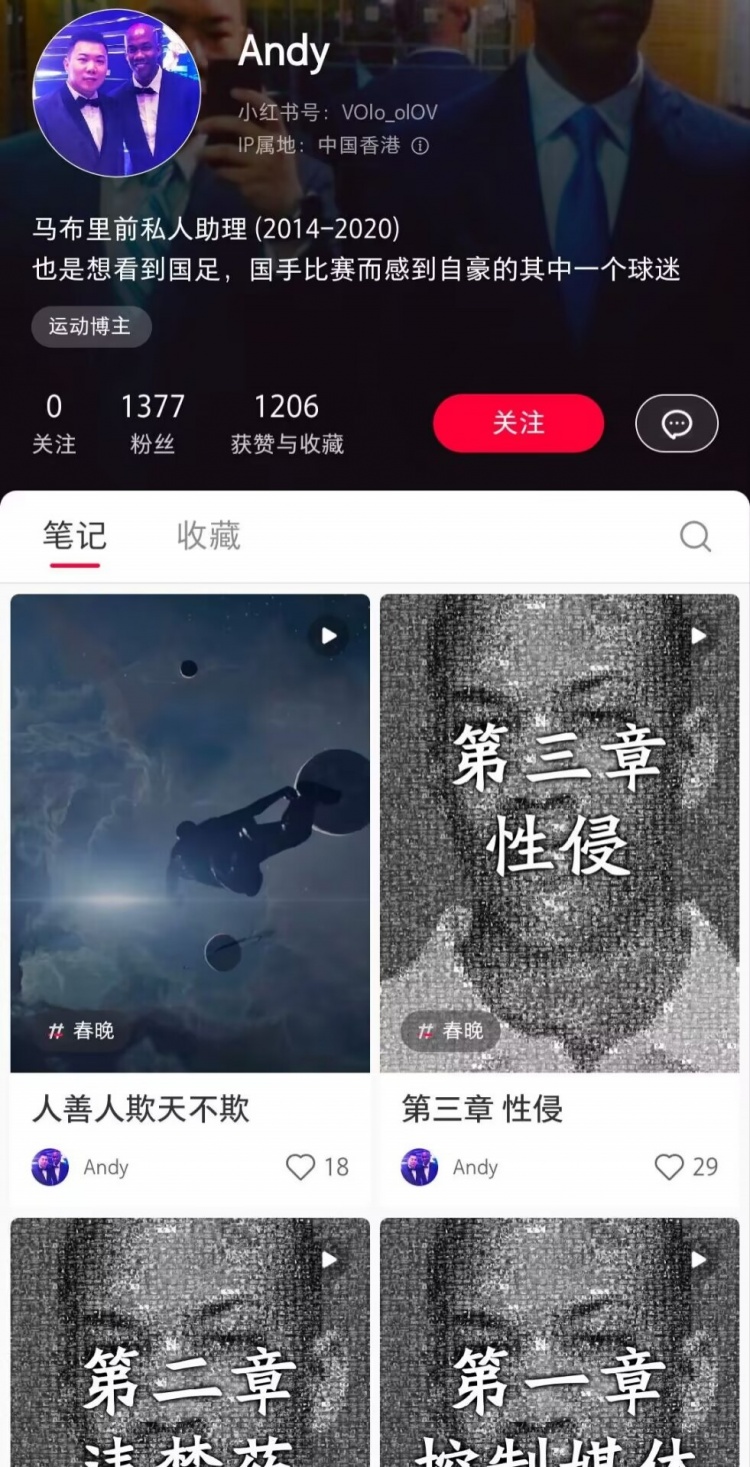Viewport: 750px width, 1467px height.
Task: View the 粉丝 followers list
Action: (152, 424)
